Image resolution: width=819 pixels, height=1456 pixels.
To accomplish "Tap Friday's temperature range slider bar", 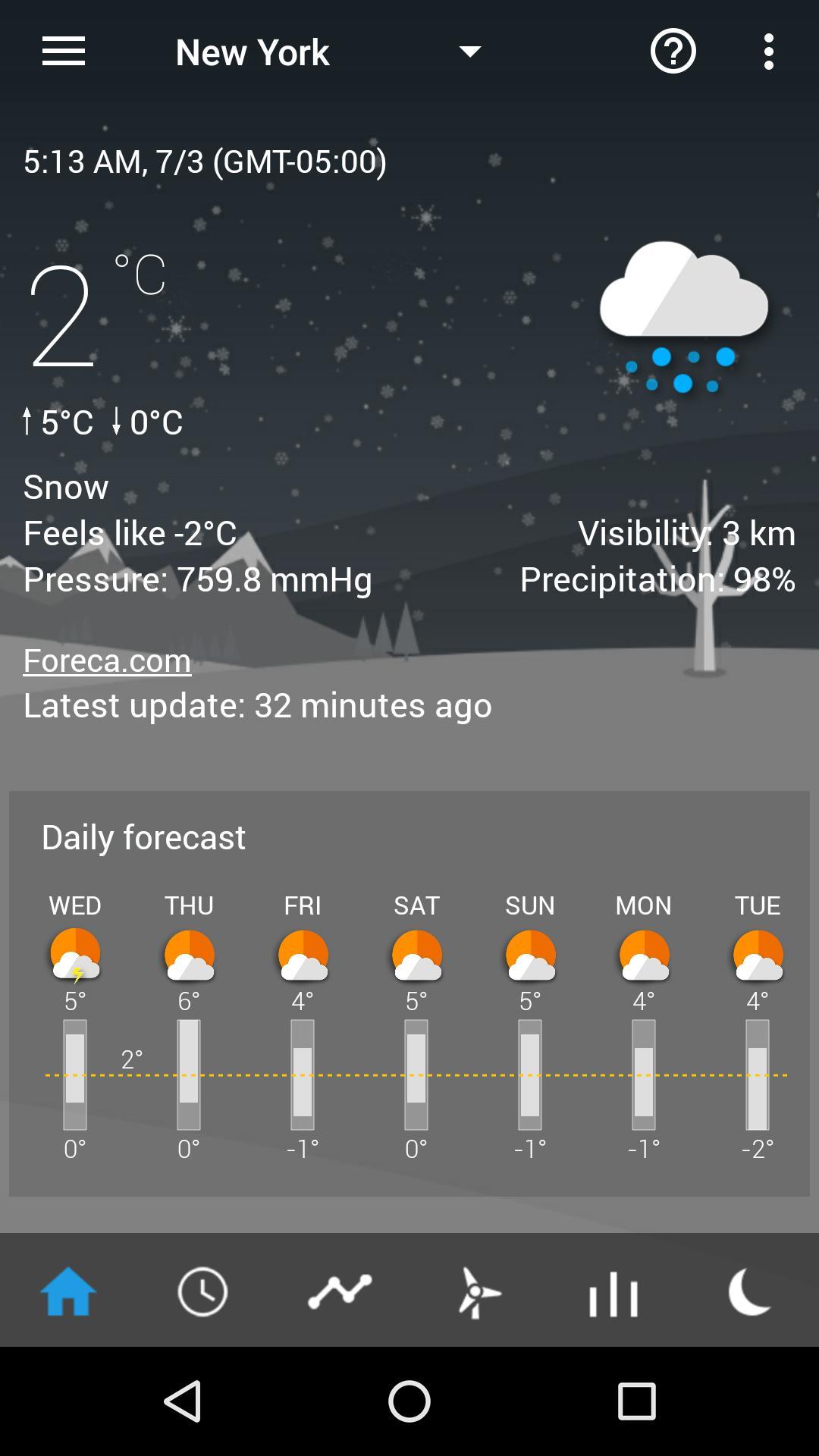I will pos(303,1073).
